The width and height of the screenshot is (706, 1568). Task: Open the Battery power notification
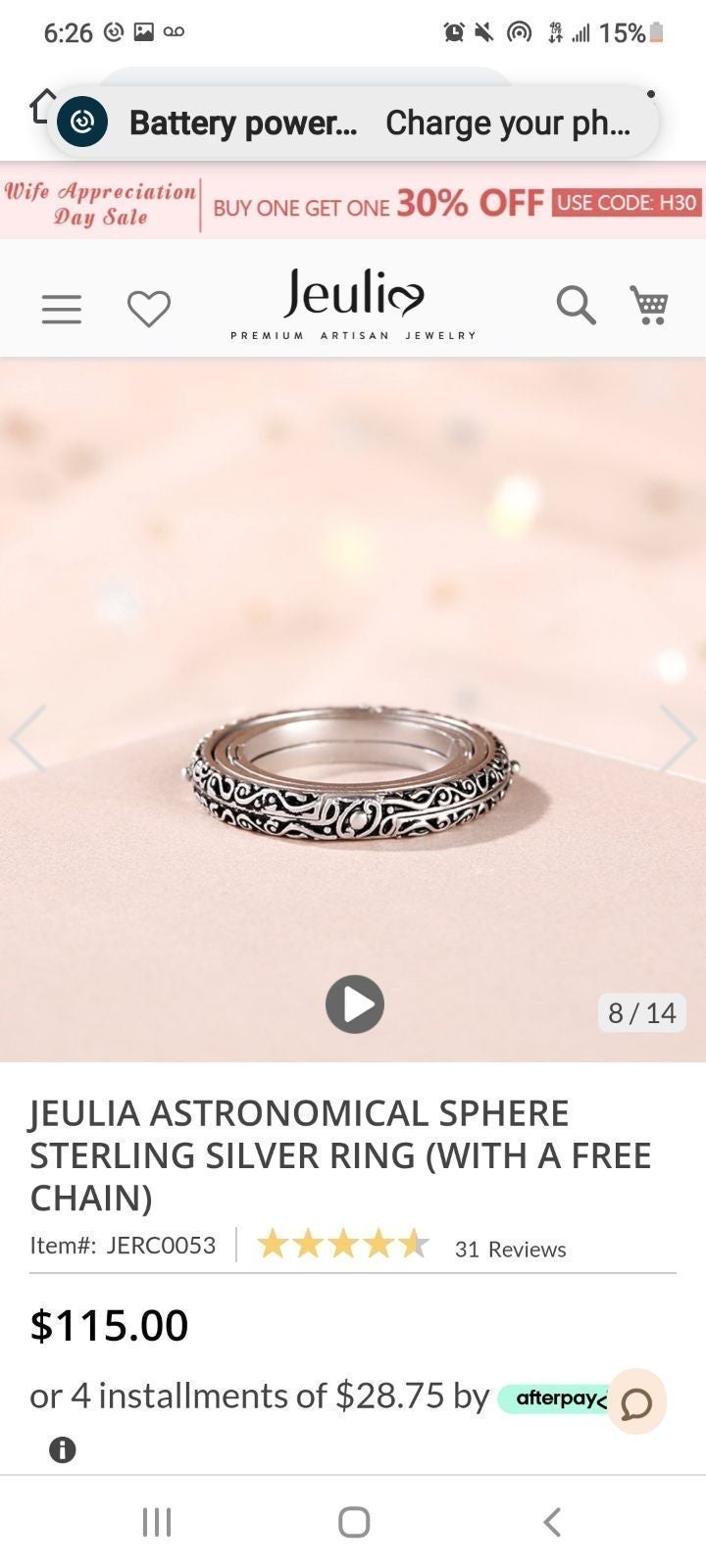[354, 122]
